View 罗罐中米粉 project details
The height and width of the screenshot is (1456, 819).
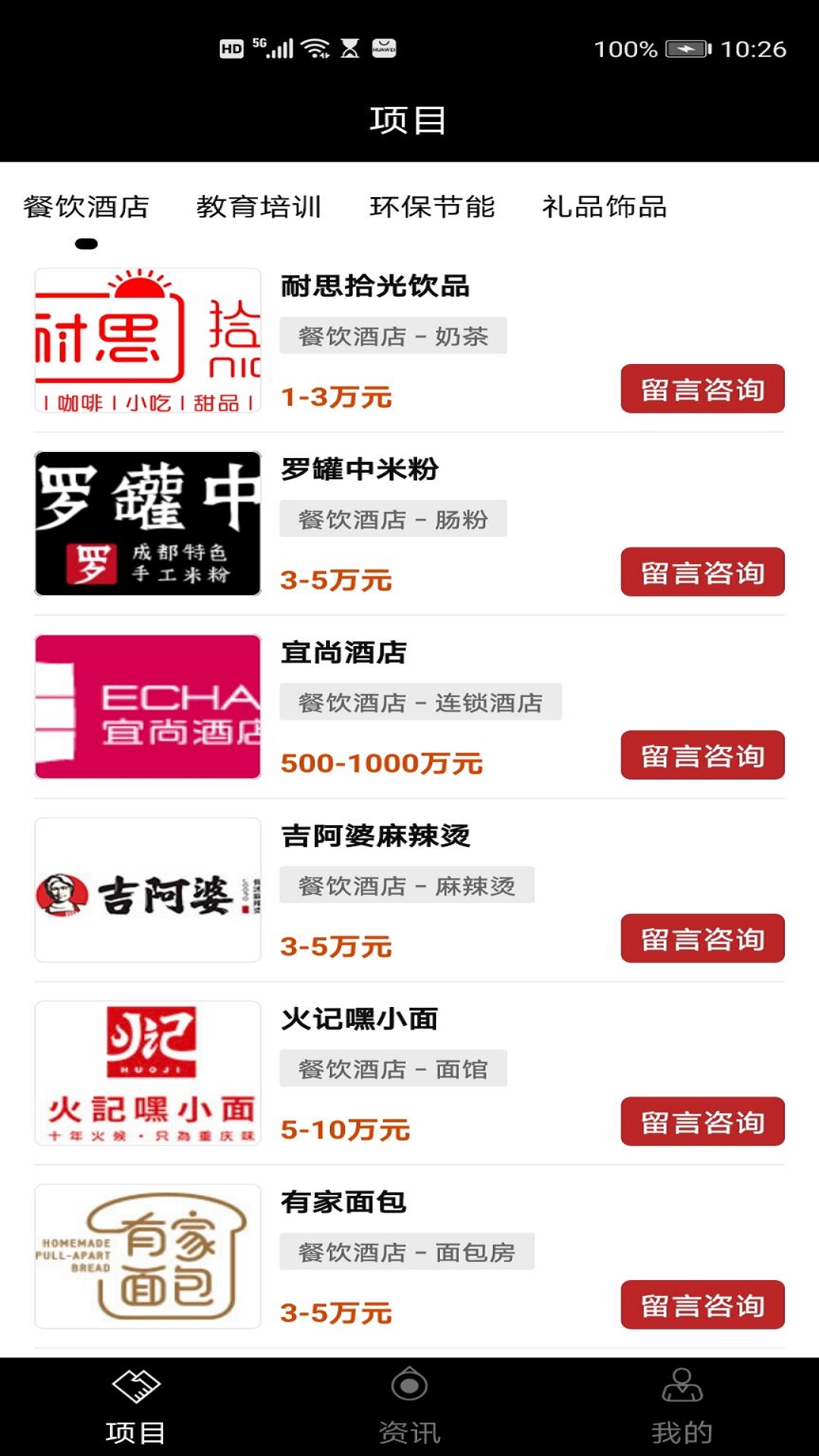click(359, 469)
